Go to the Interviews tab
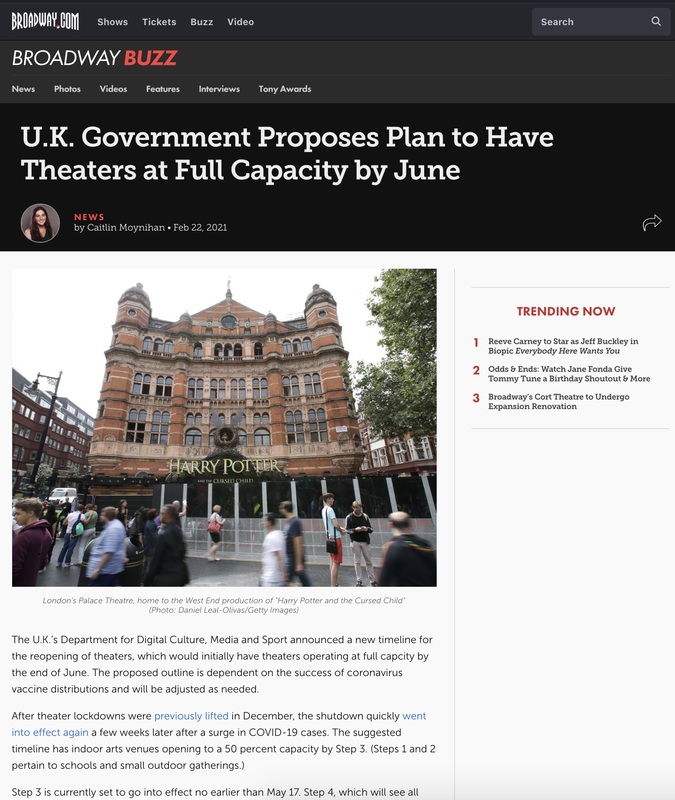 [x=219, y=89]
